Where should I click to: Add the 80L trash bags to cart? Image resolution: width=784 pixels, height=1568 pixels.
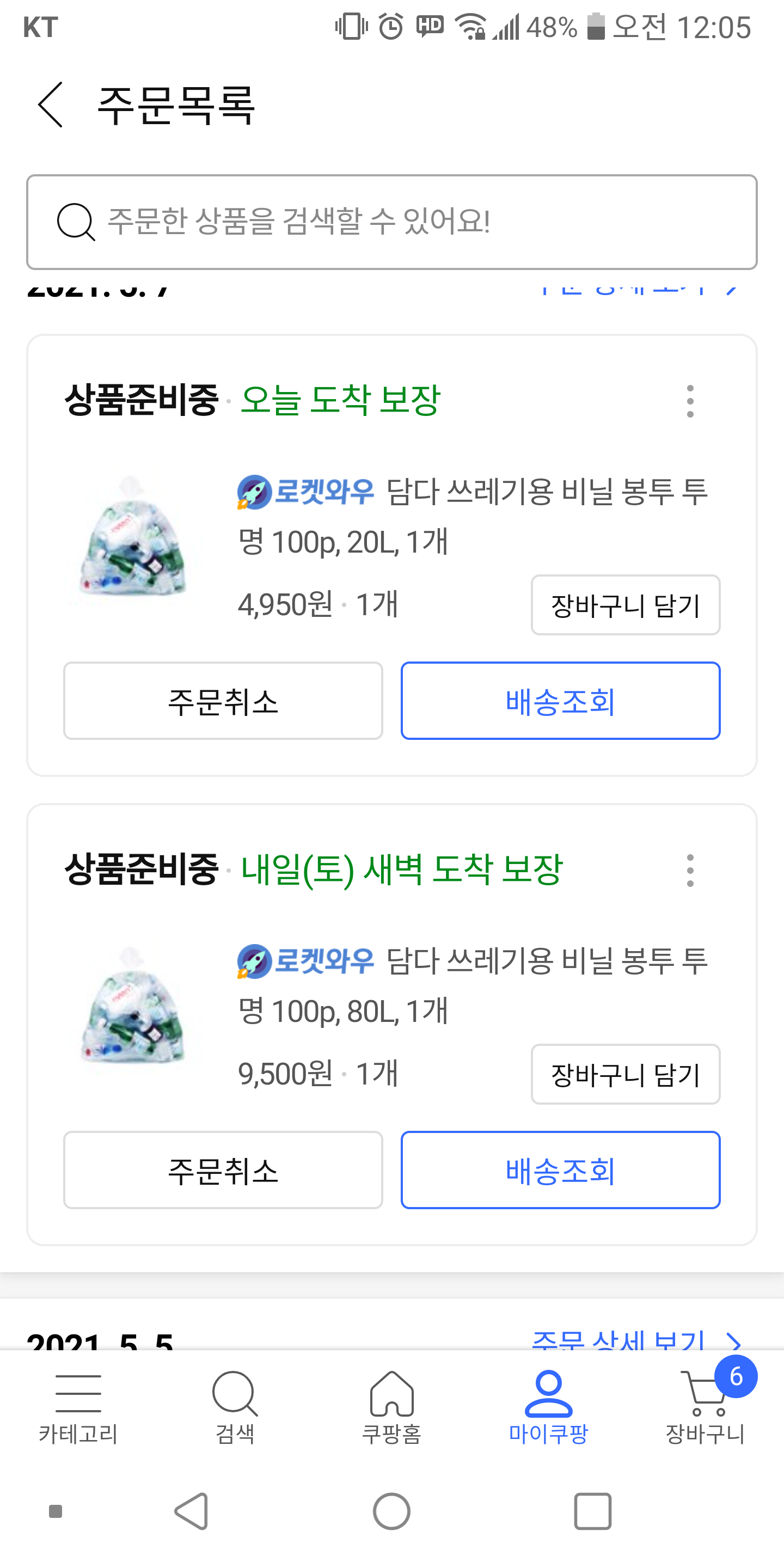(625, 1074)
